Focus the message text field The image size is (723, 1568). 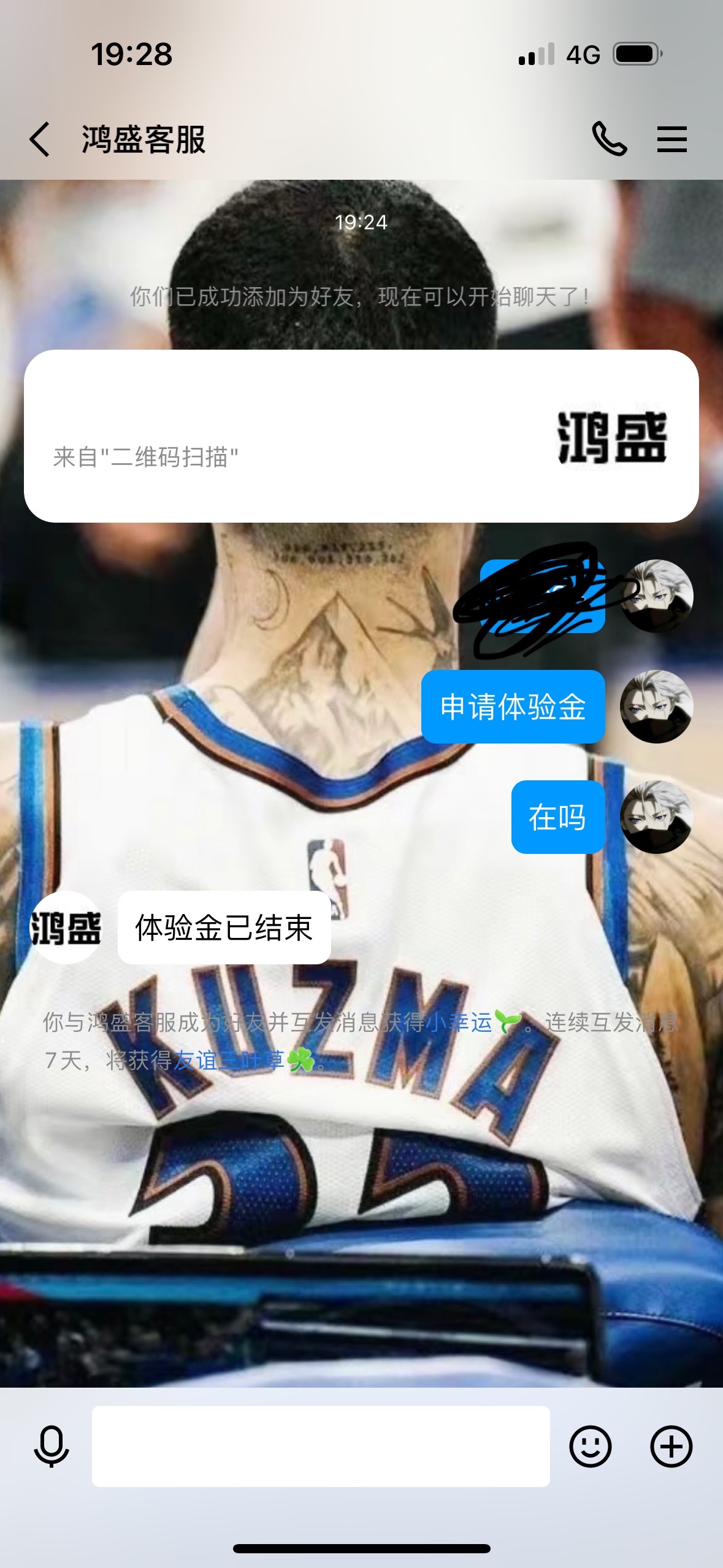click(x=320, y=1446)
